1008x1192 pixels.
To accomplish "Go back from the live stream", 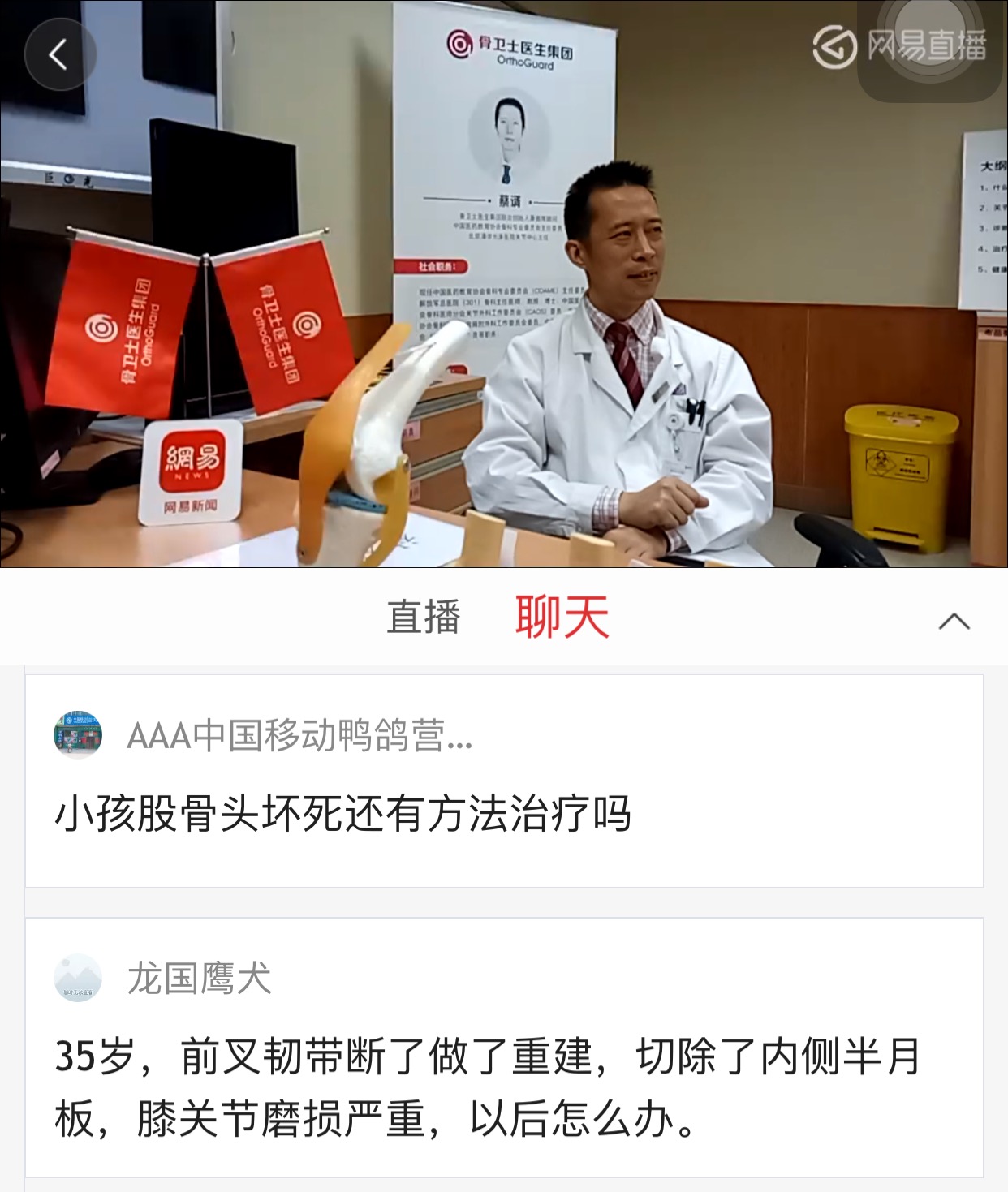I will pyautogui.click(x=59, y=54).
